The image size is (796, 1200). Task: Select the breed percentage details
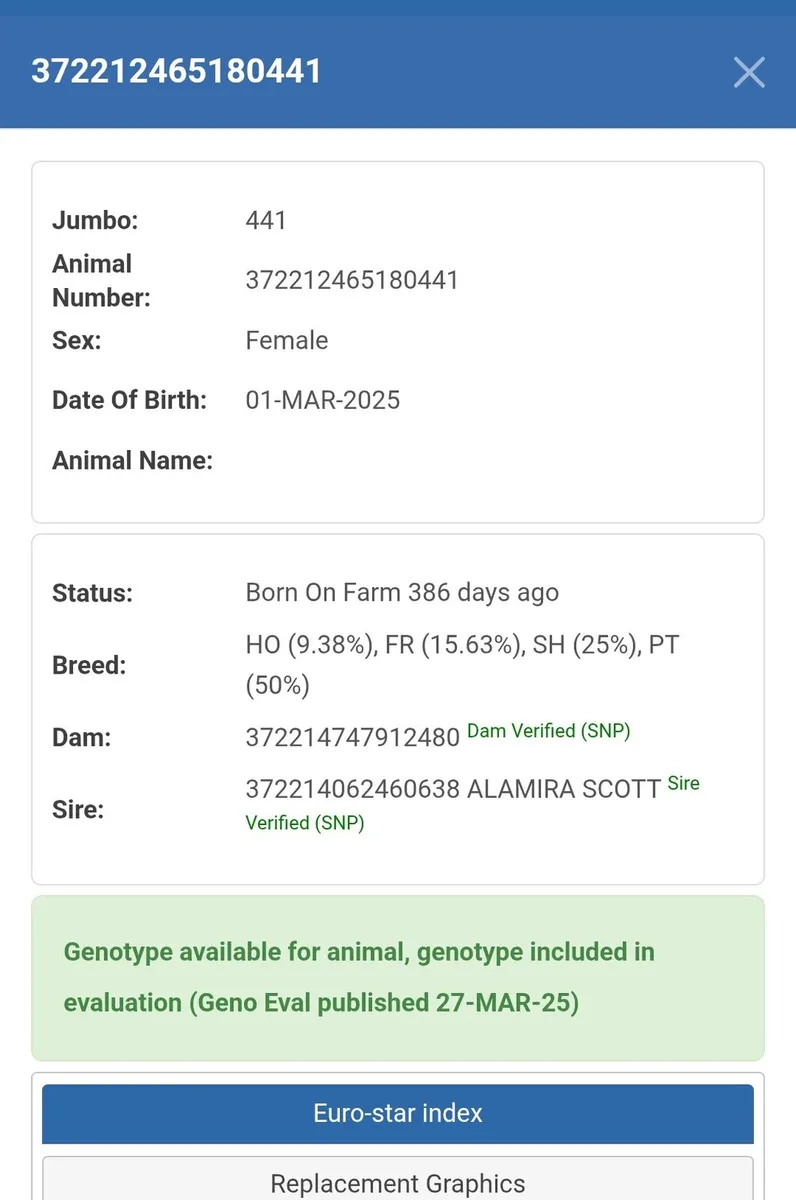coord(463,664)
